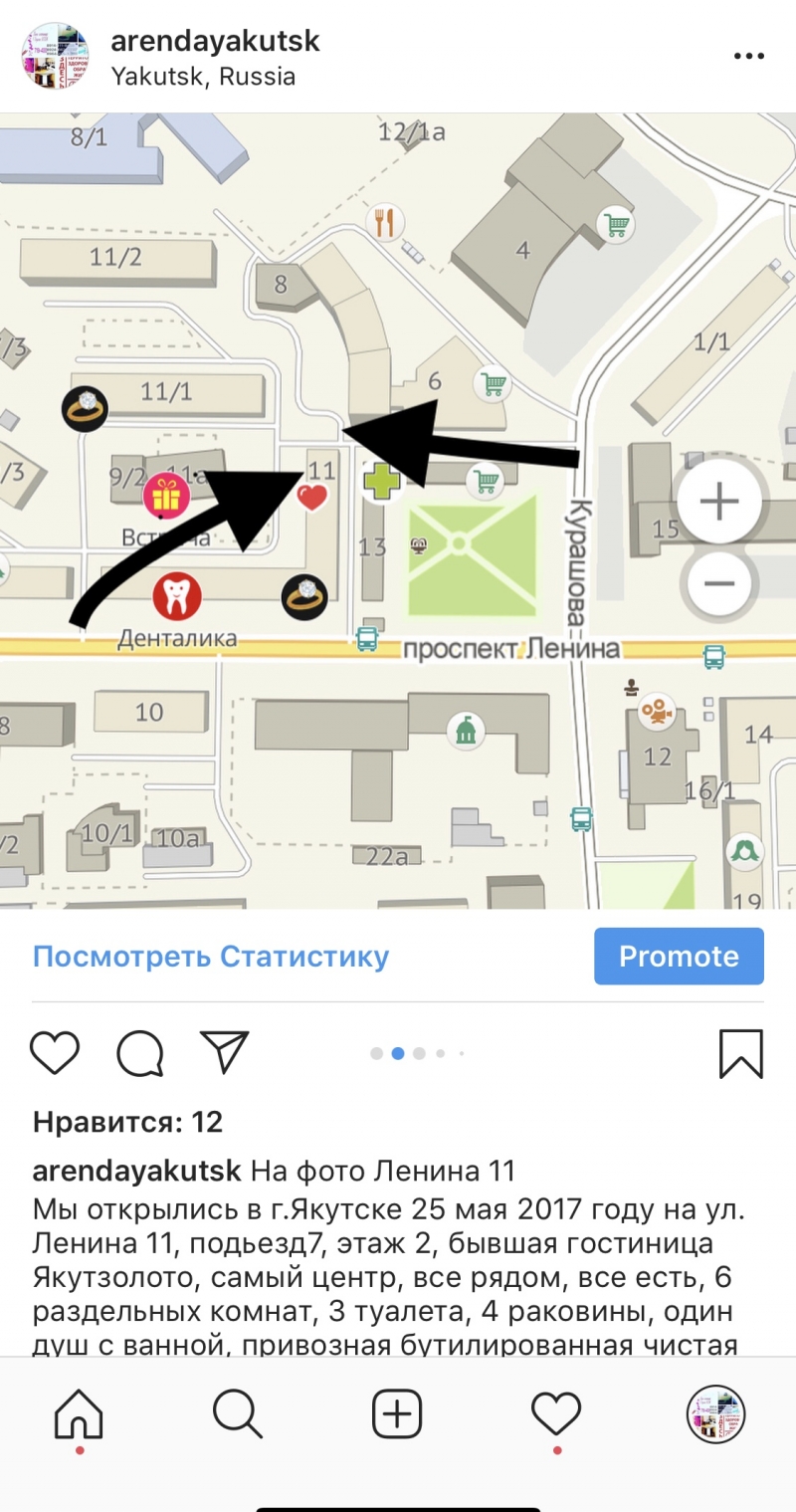Screen dimensions: 796x1512
Task: Open the map photo in the post
Action: (398, 510)
